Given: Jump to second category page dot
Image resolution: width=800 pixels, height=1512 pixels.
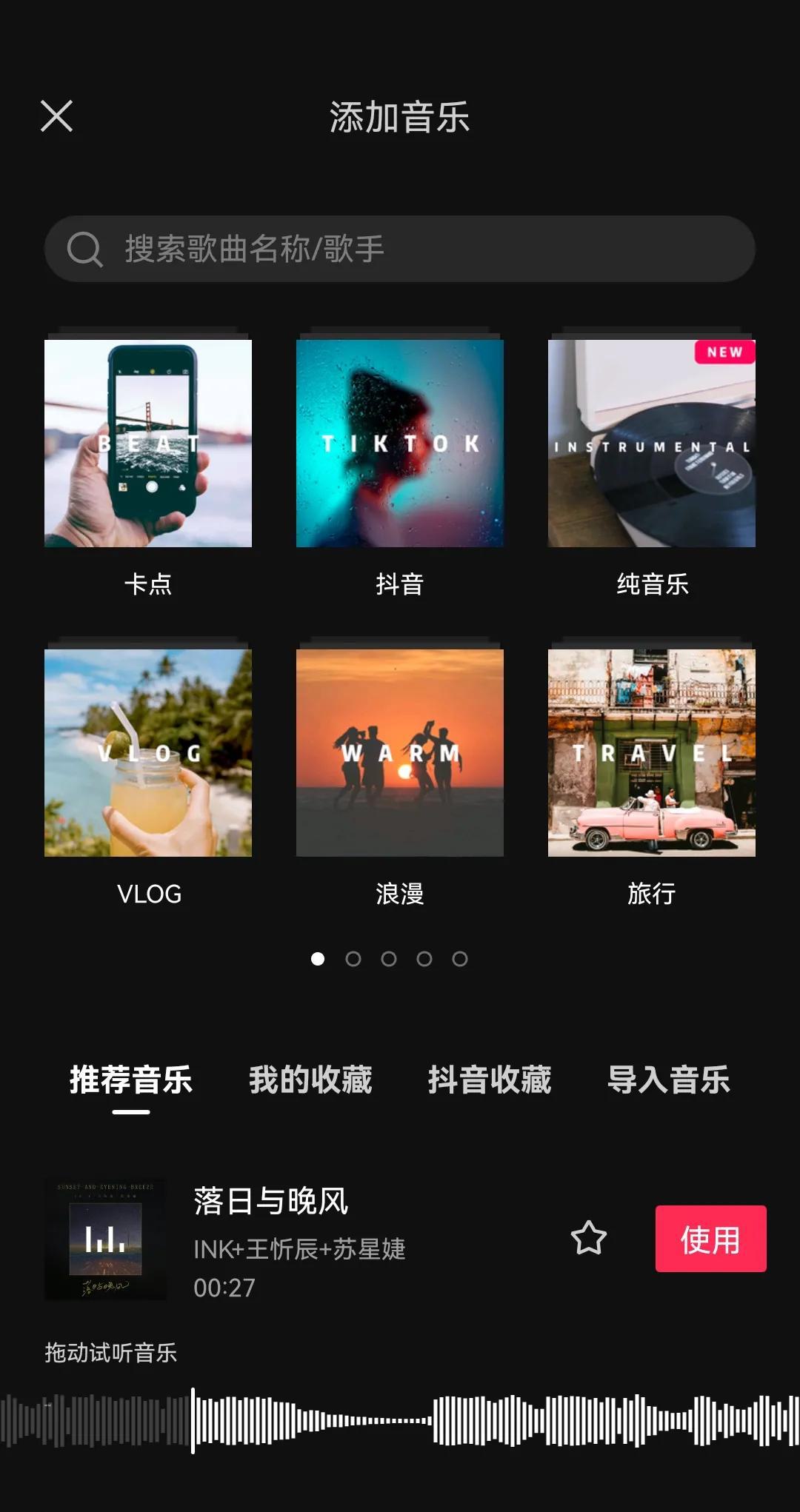Looking at the screenshot, I should [353, 959].
